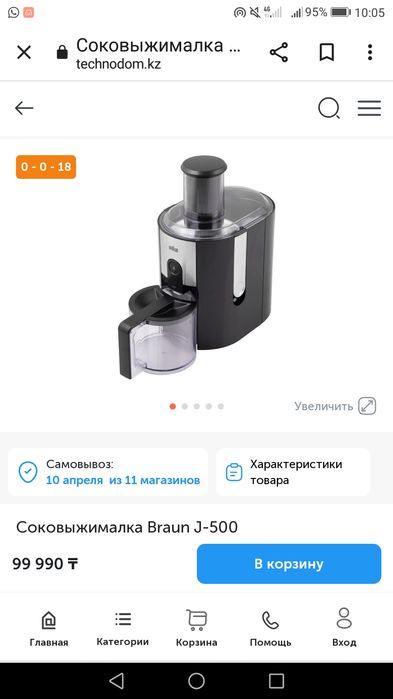Open the hamburger menu

click(369, 108)
